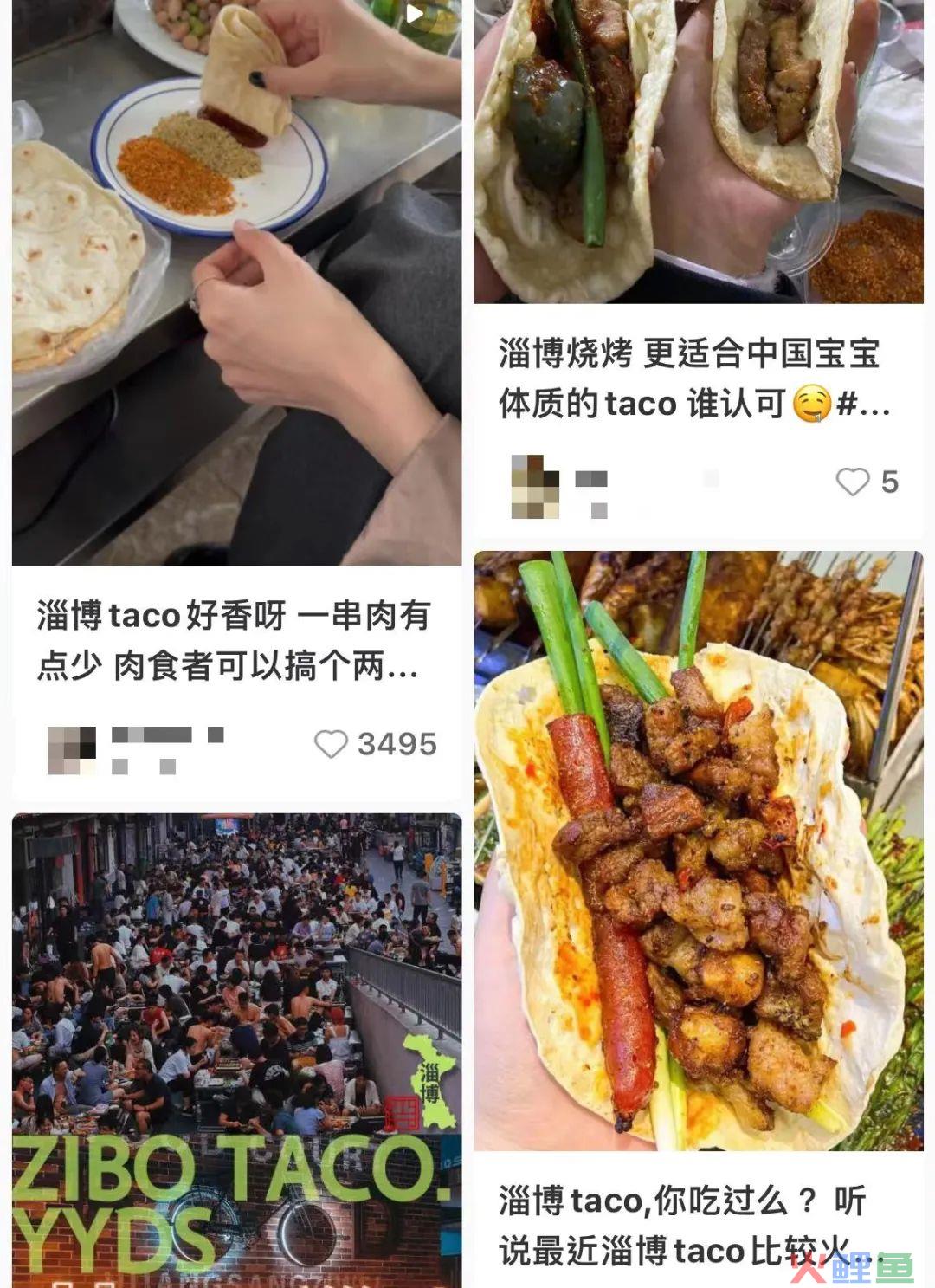View author profile under '淄博taco好香呀' post
The image size is (935, 1288).
point(72,749)
